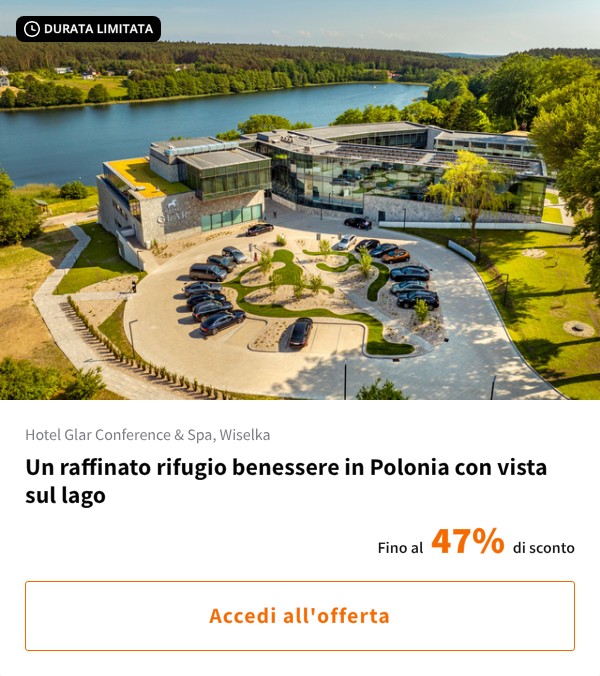Tap the Accedi all'offerta button
600x676 pixels.
[300, 616]
